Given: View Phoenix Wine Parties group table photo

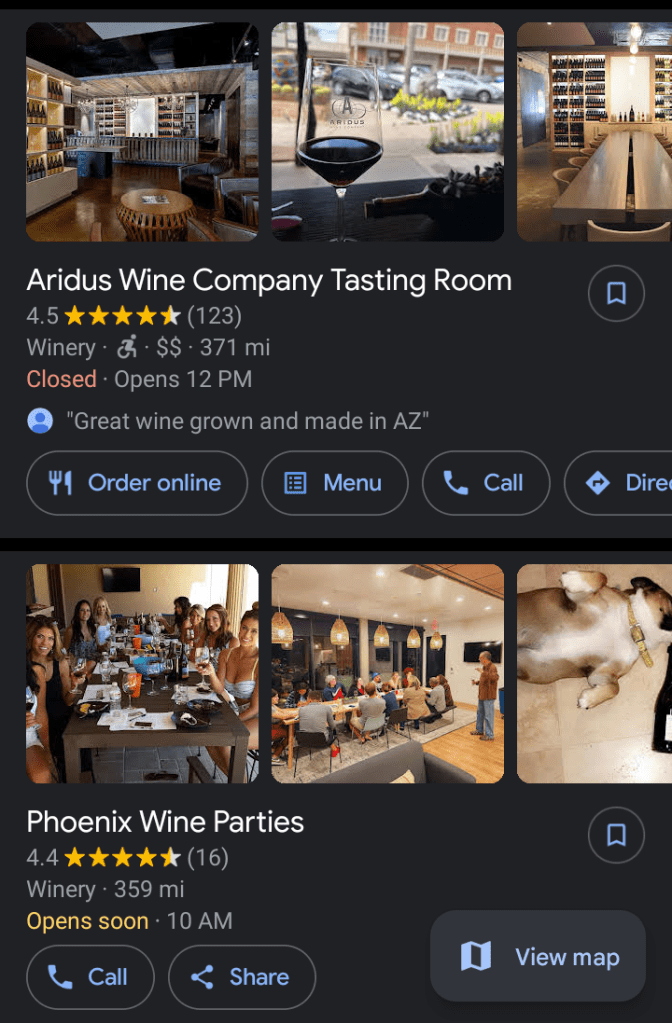Looking at the screenshot, I should point(142,673).
